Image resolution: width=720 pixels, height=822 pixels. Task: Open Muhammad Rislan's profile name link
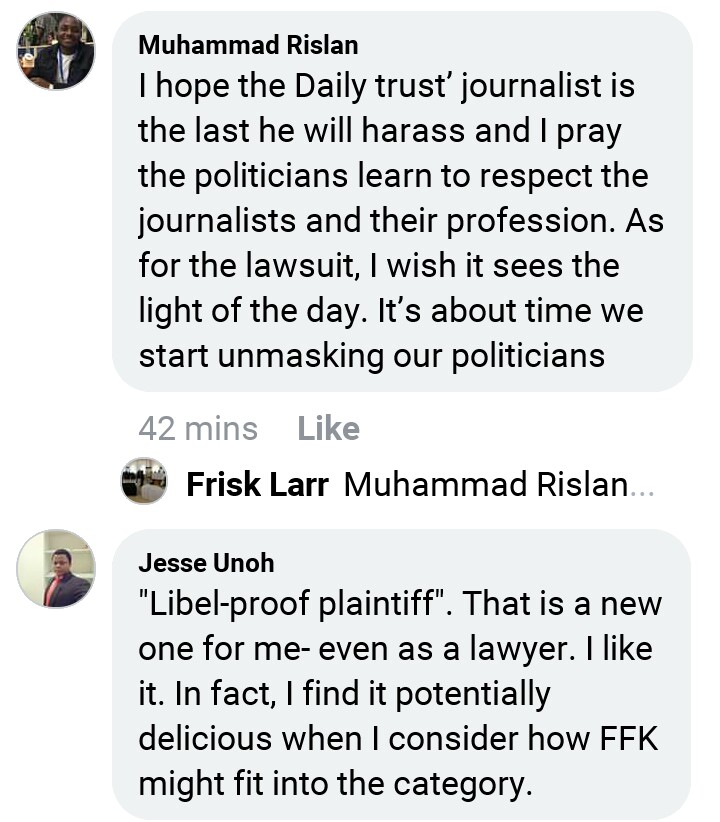248,45
